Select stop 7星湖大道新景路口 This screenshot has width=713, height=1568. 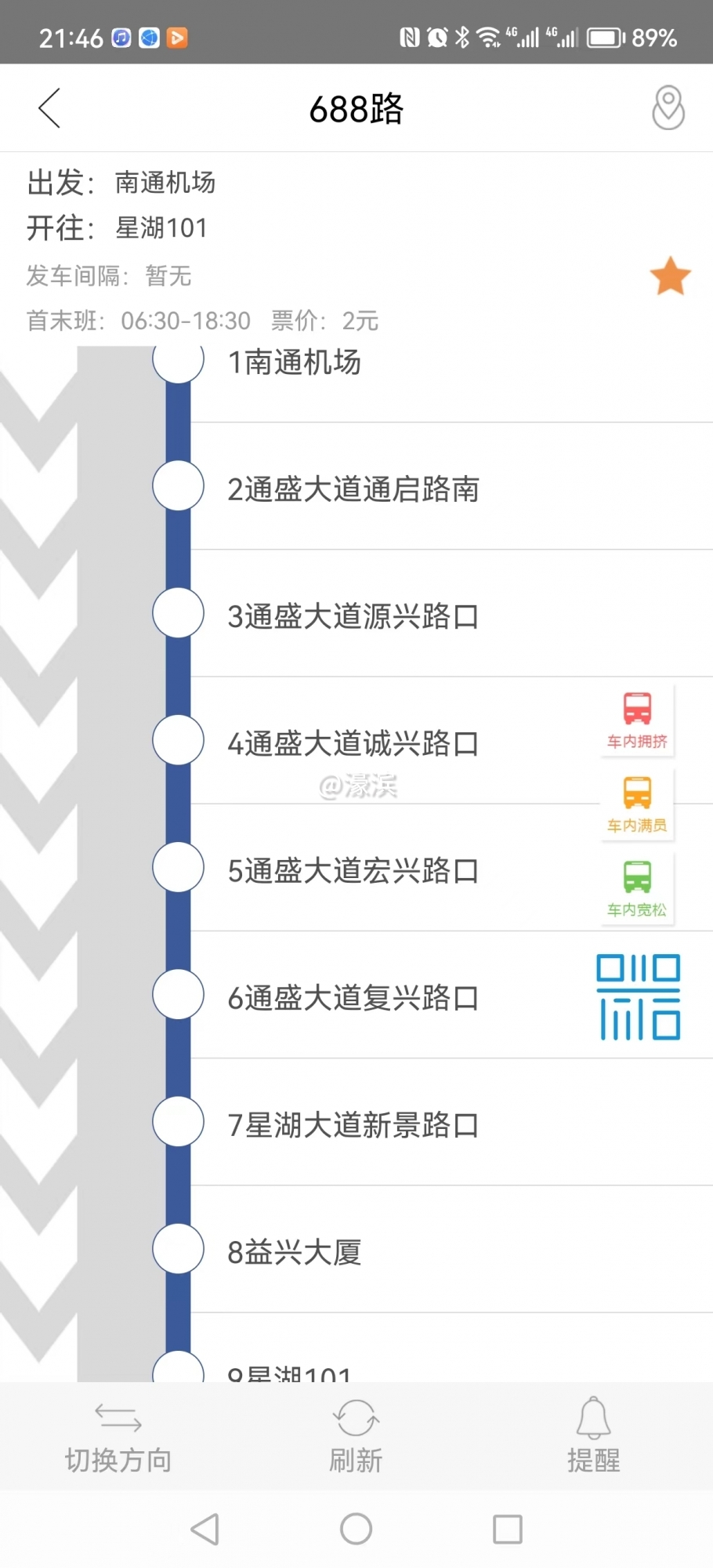[x=353, y=1124]
